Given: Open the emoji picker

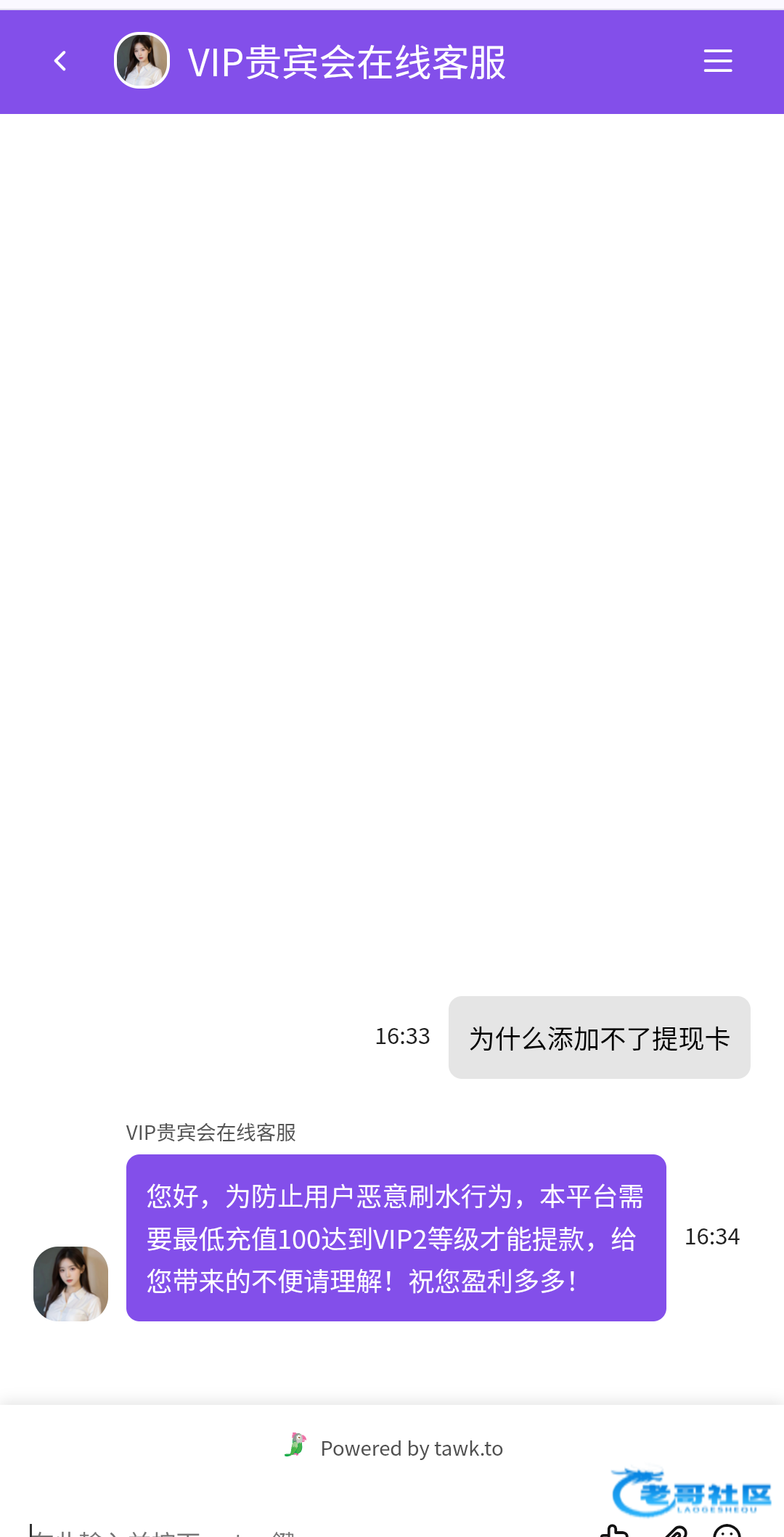Looking at the screenshot, I should point(727,1532).
